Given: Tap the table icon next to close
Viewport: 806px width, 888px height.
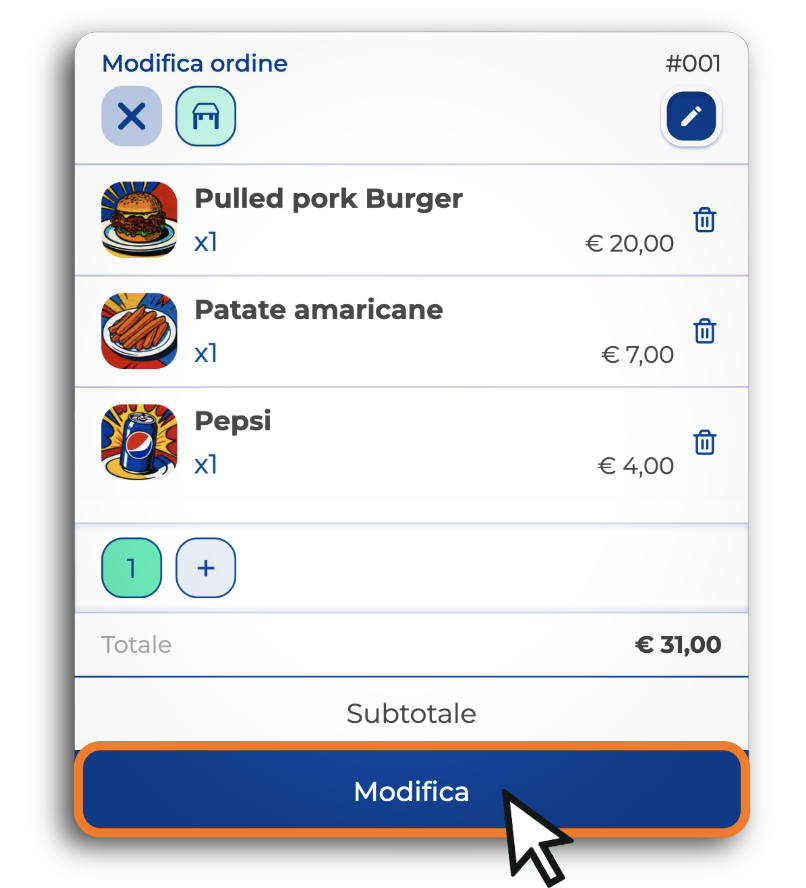Looking at the screenshot, I should pyautogui.click(x=205, y=117).
